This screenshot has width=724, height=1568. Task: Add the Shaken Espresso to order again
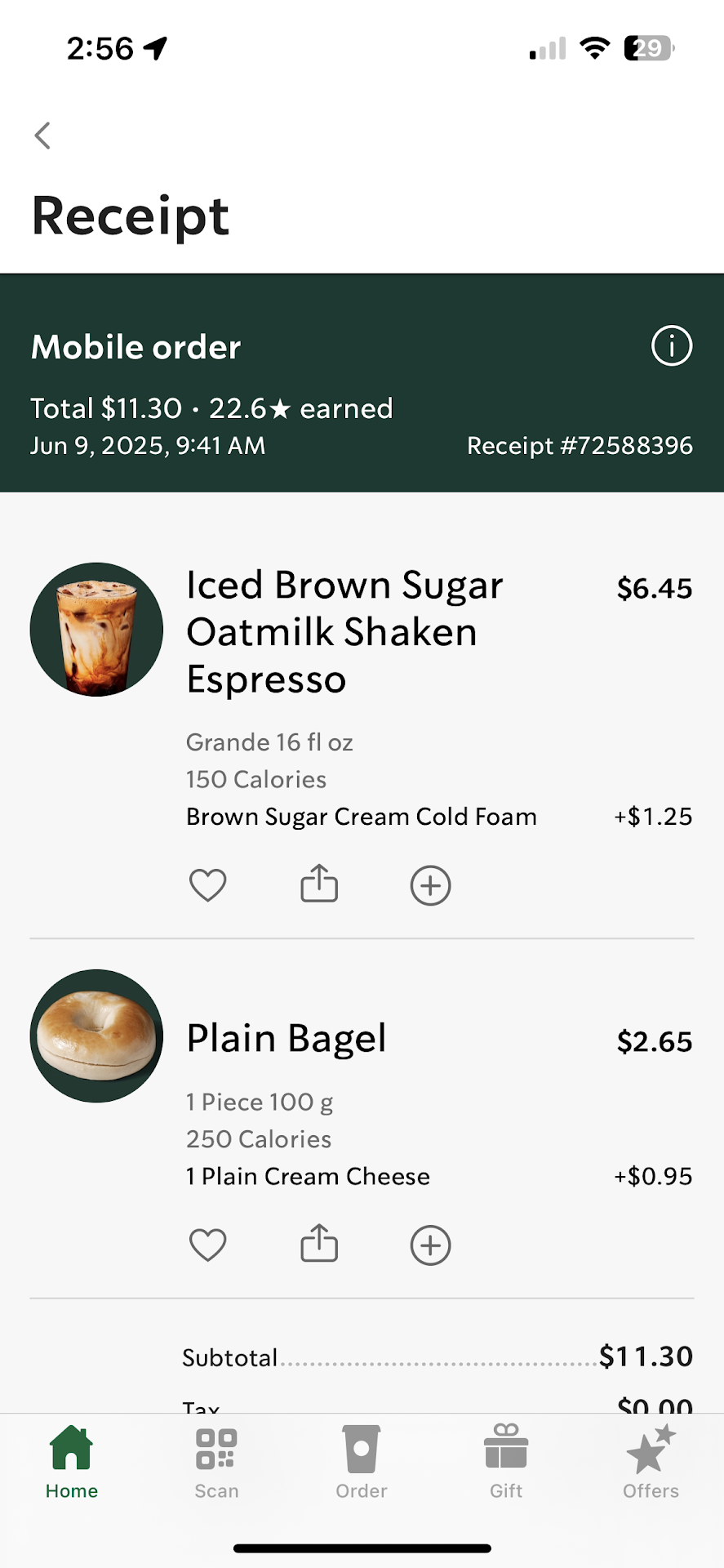click(x=430, y=885)
